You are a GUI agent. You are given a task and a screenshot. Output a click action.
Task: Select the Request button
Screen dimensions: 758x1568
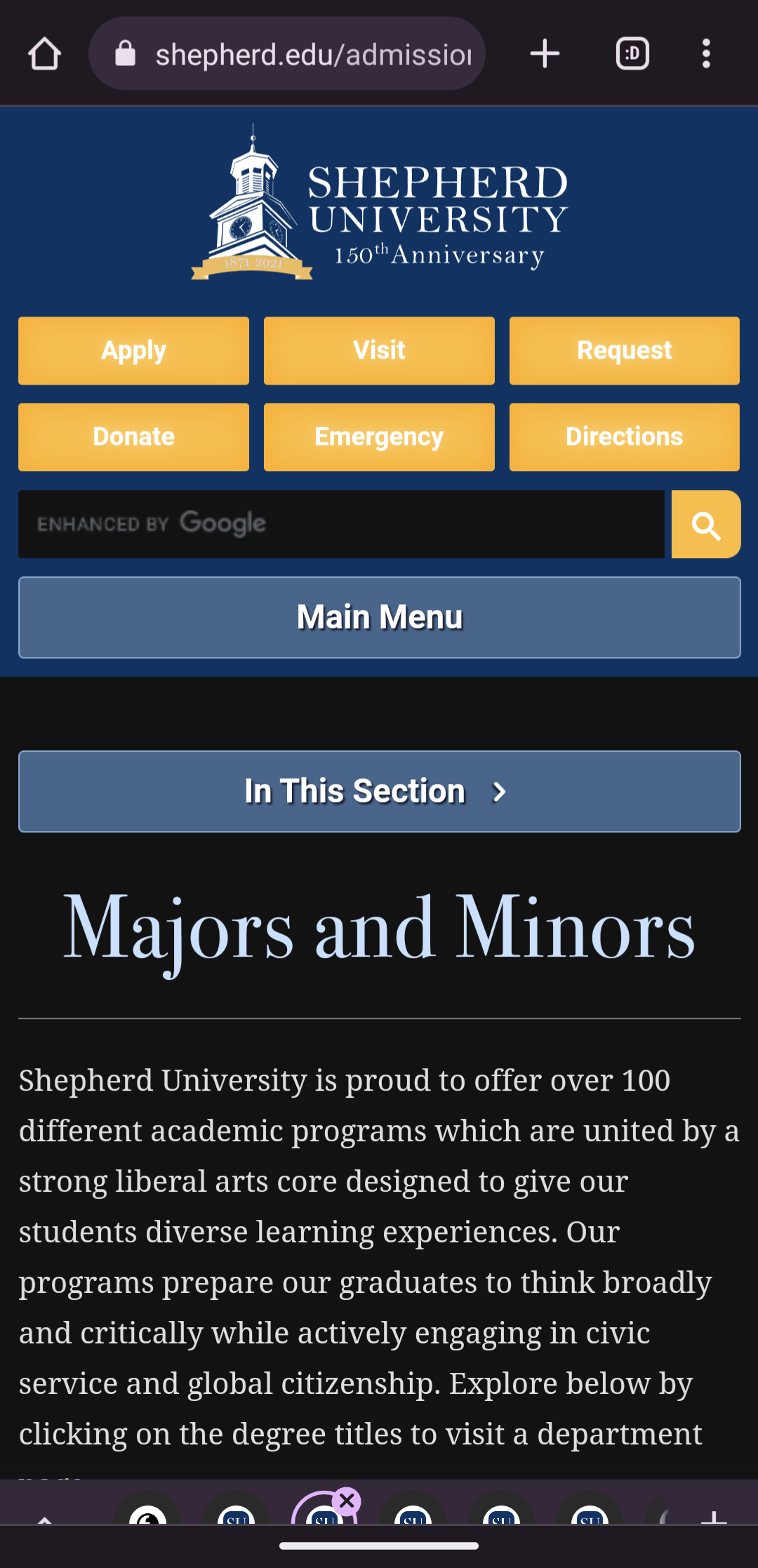pos(624,350)
